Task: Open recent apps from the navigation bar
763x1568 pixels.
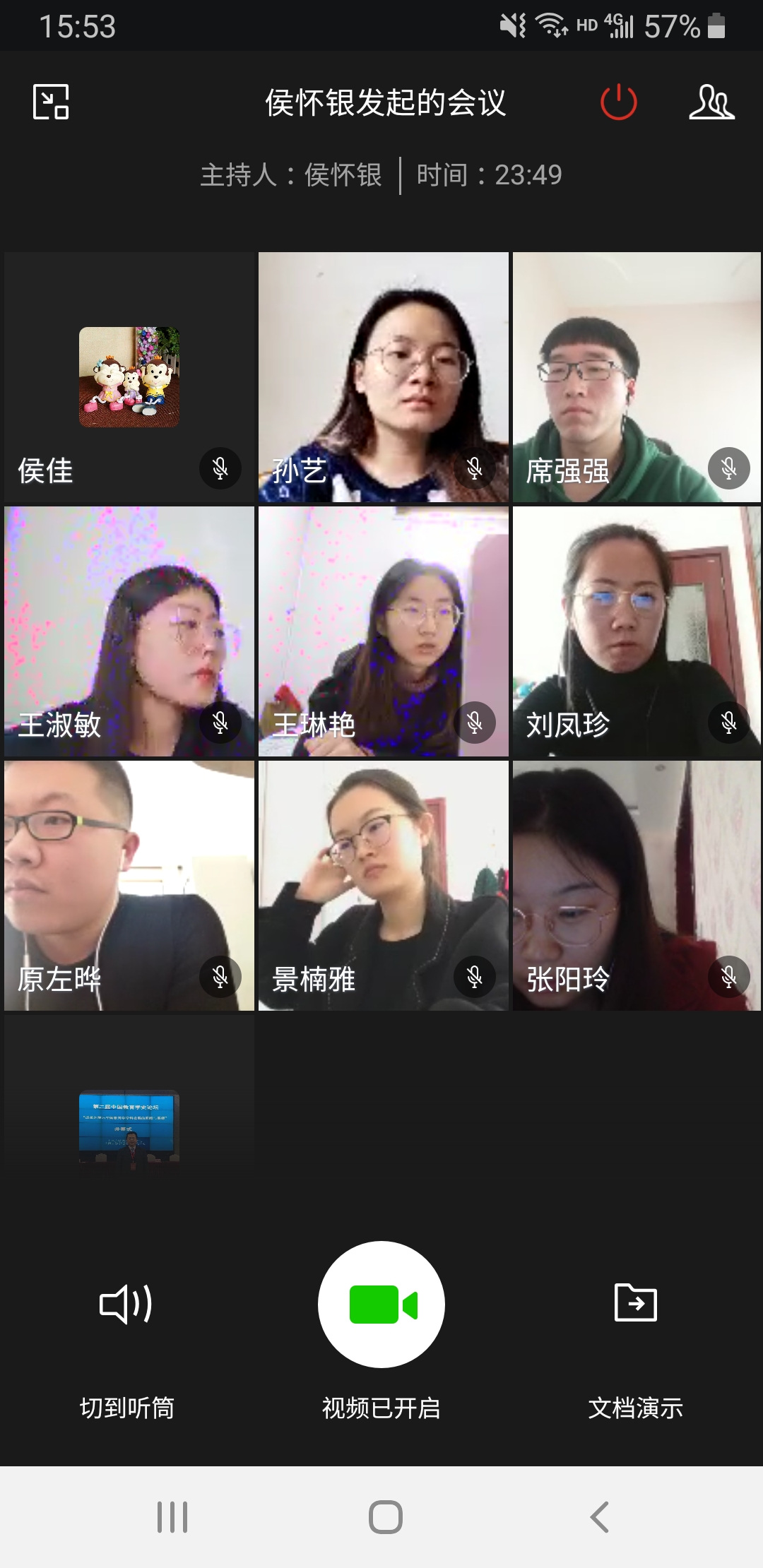Action: point(172,1516)
